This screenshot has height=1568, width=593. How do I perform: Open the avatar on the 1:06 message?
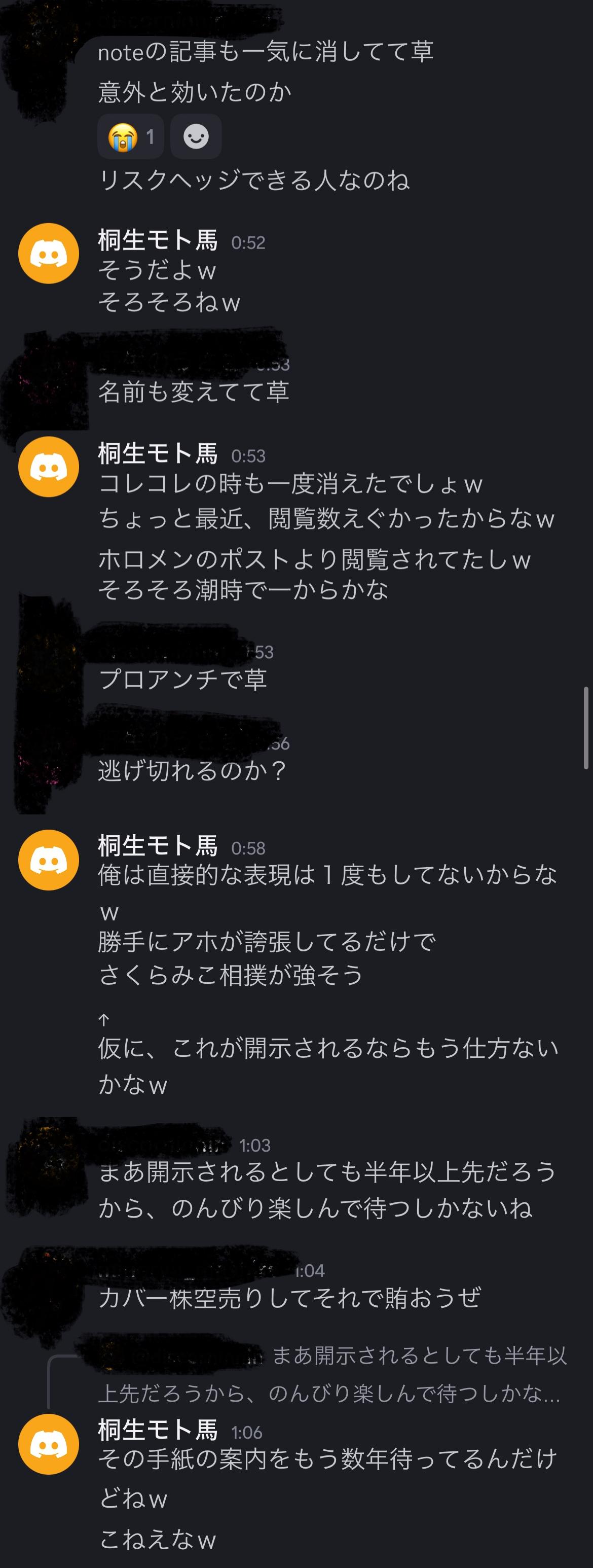(x=49, y=1444)
